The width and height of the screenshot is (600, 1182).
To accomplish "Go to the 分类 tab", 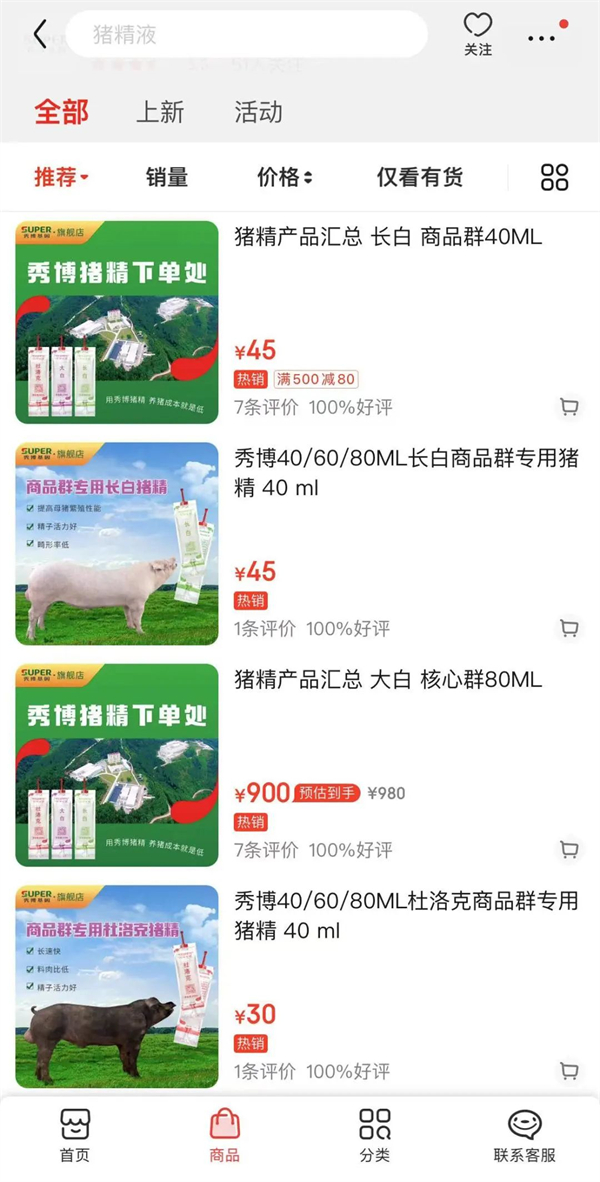I will tap(375, 1135).
